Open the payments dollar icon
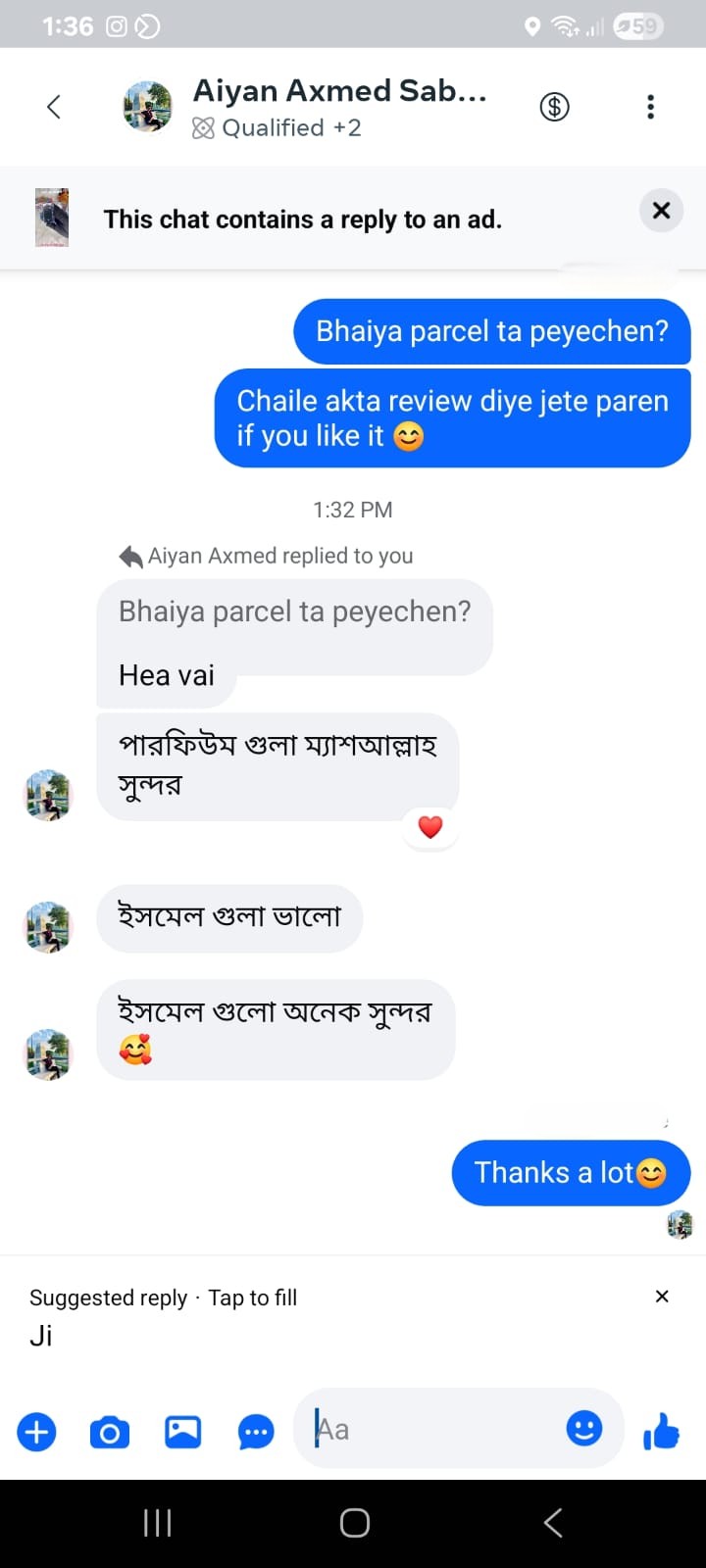The width and height of the screenshot is (706, 1568). pyautogui.click(x=554, y=107)
